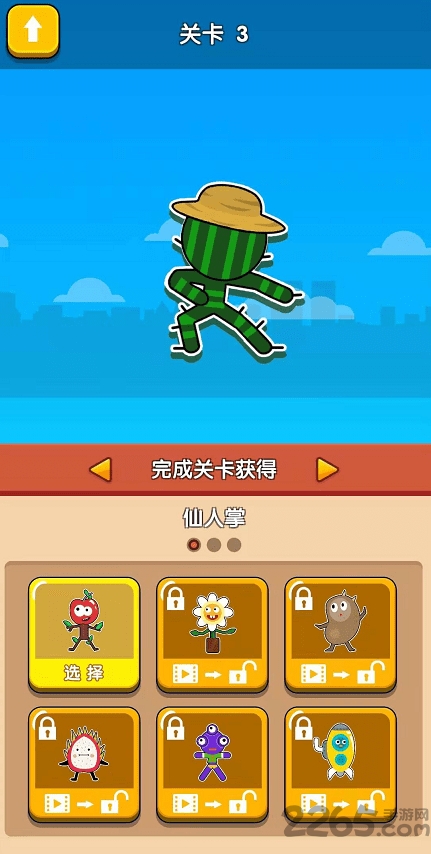Unlock the dragon fruit character
431x854 pixels.
[x=84, y=764]
